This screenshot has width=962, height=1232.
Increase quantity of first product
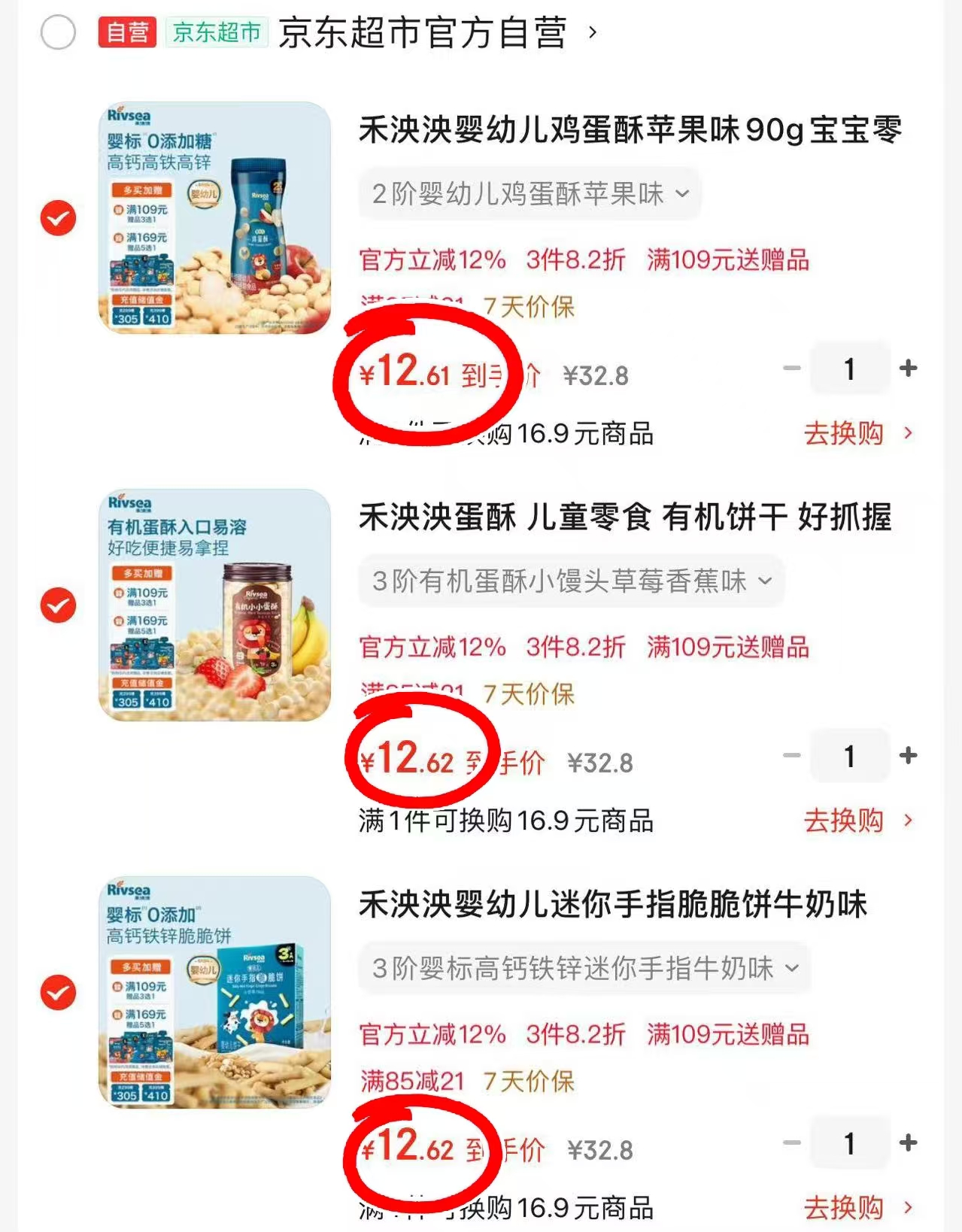point(909,369)
